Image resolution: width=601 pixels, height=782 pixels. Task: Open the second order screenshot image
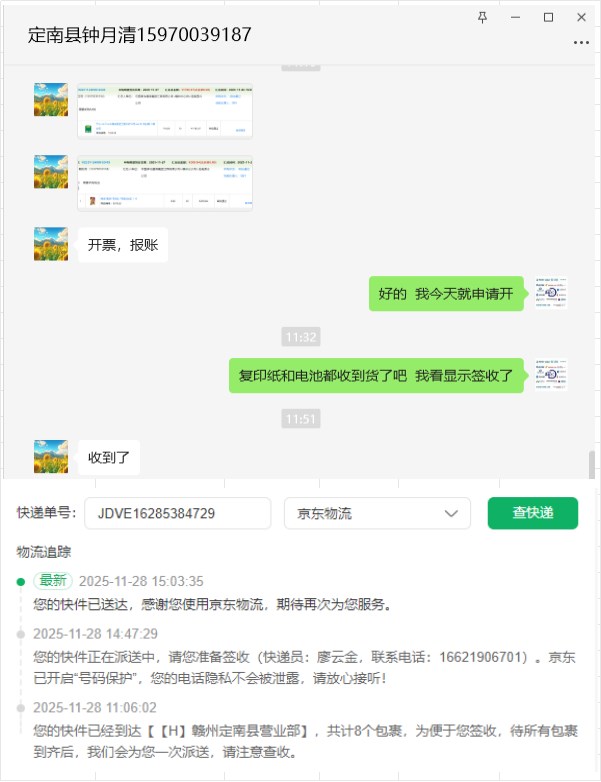point(165,182)
